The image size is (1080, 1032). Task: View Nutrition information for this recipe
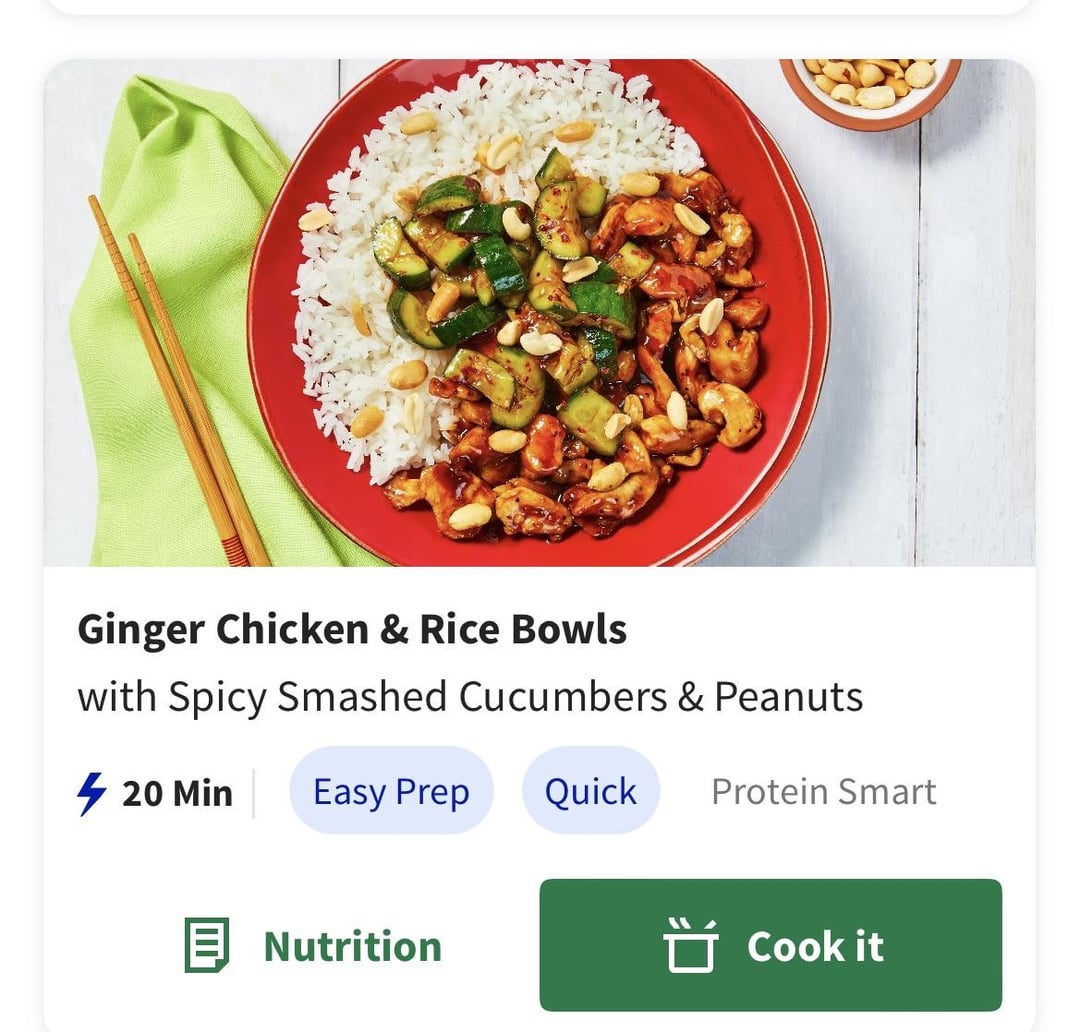click(x=314, y=946)
